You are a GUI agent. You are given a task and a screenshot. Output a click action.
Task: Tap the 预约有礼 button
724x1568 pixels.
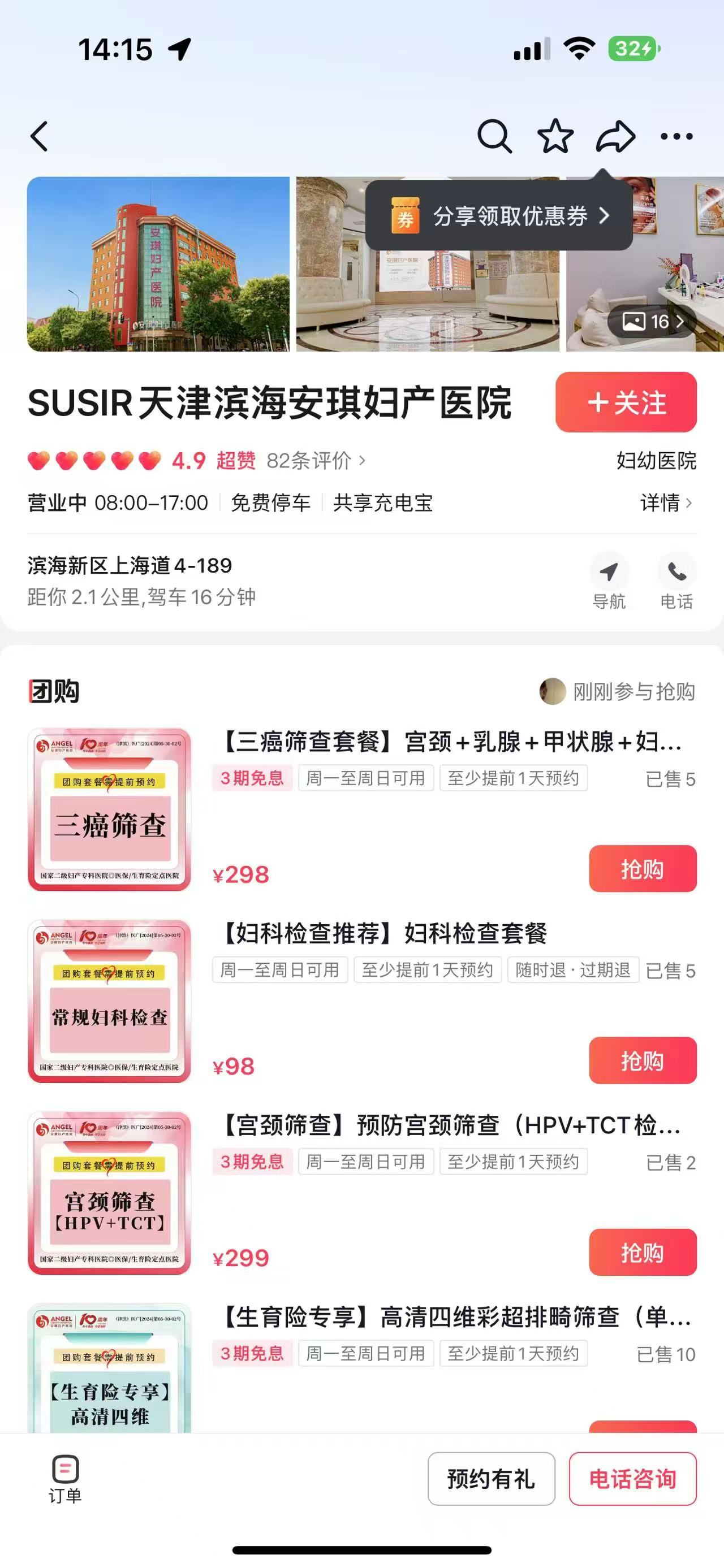491,1479
